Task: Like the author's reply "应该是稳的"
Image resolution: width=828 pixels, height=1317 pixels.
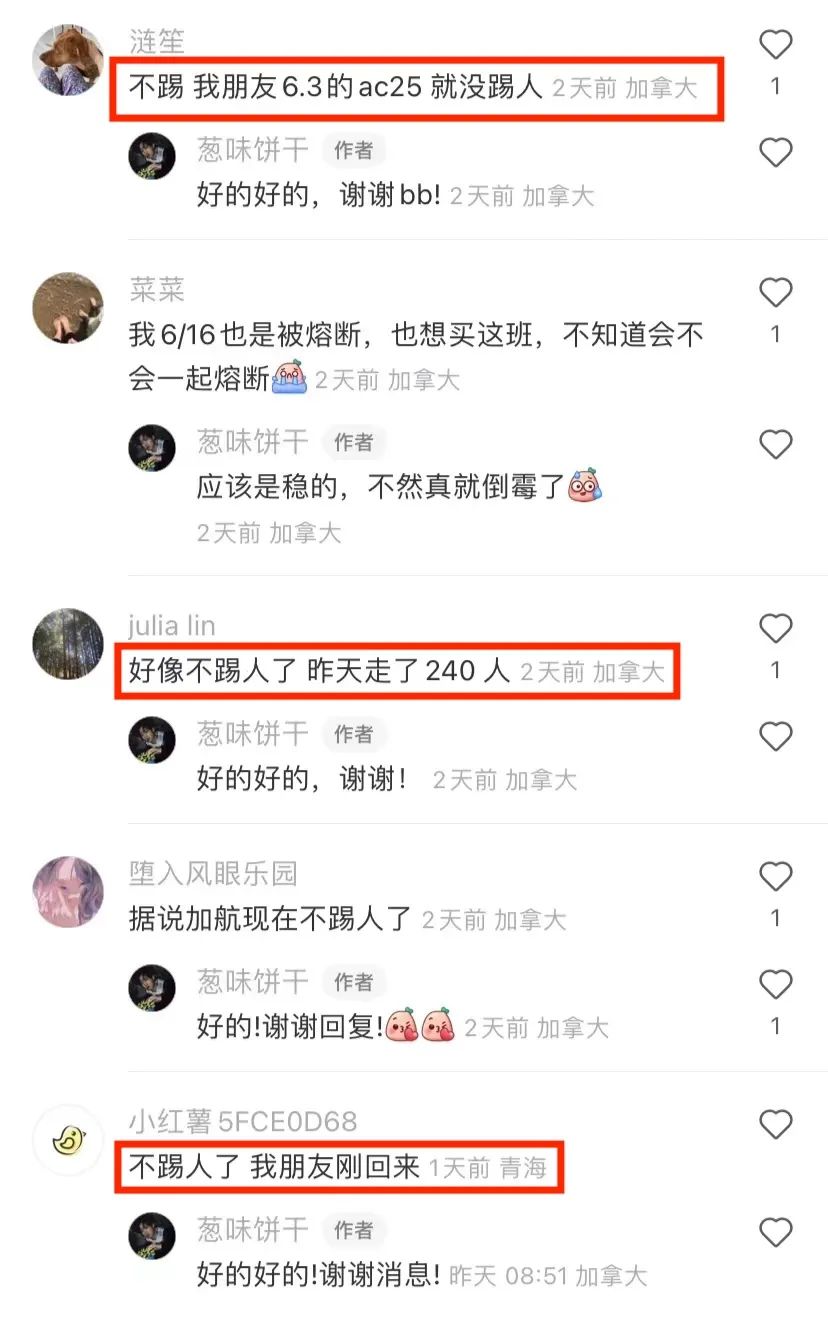Action: pyautogui.click(x=775, y=445)
